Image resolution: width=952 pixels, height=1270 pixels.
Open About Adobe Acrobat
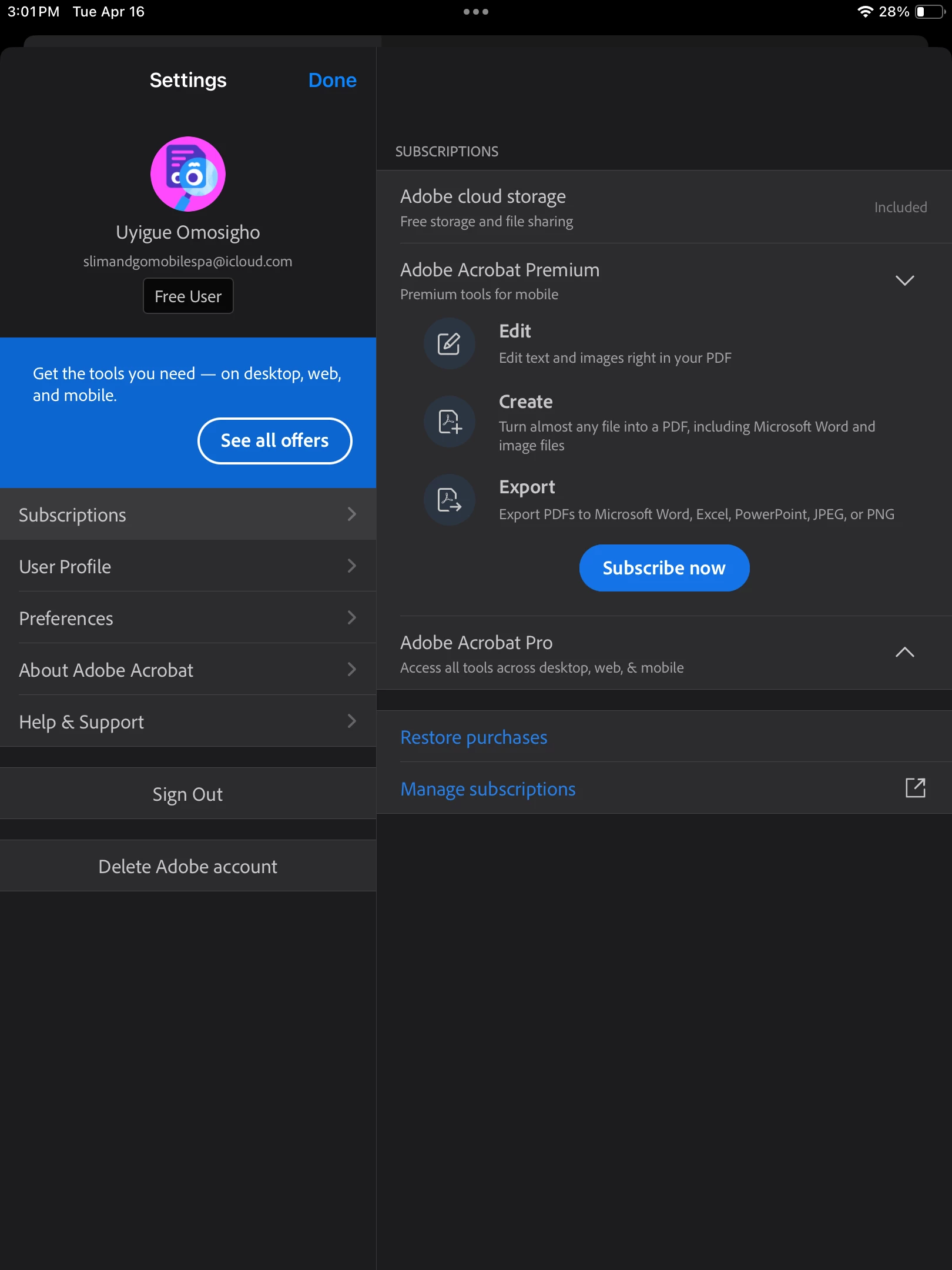point(188,670)
